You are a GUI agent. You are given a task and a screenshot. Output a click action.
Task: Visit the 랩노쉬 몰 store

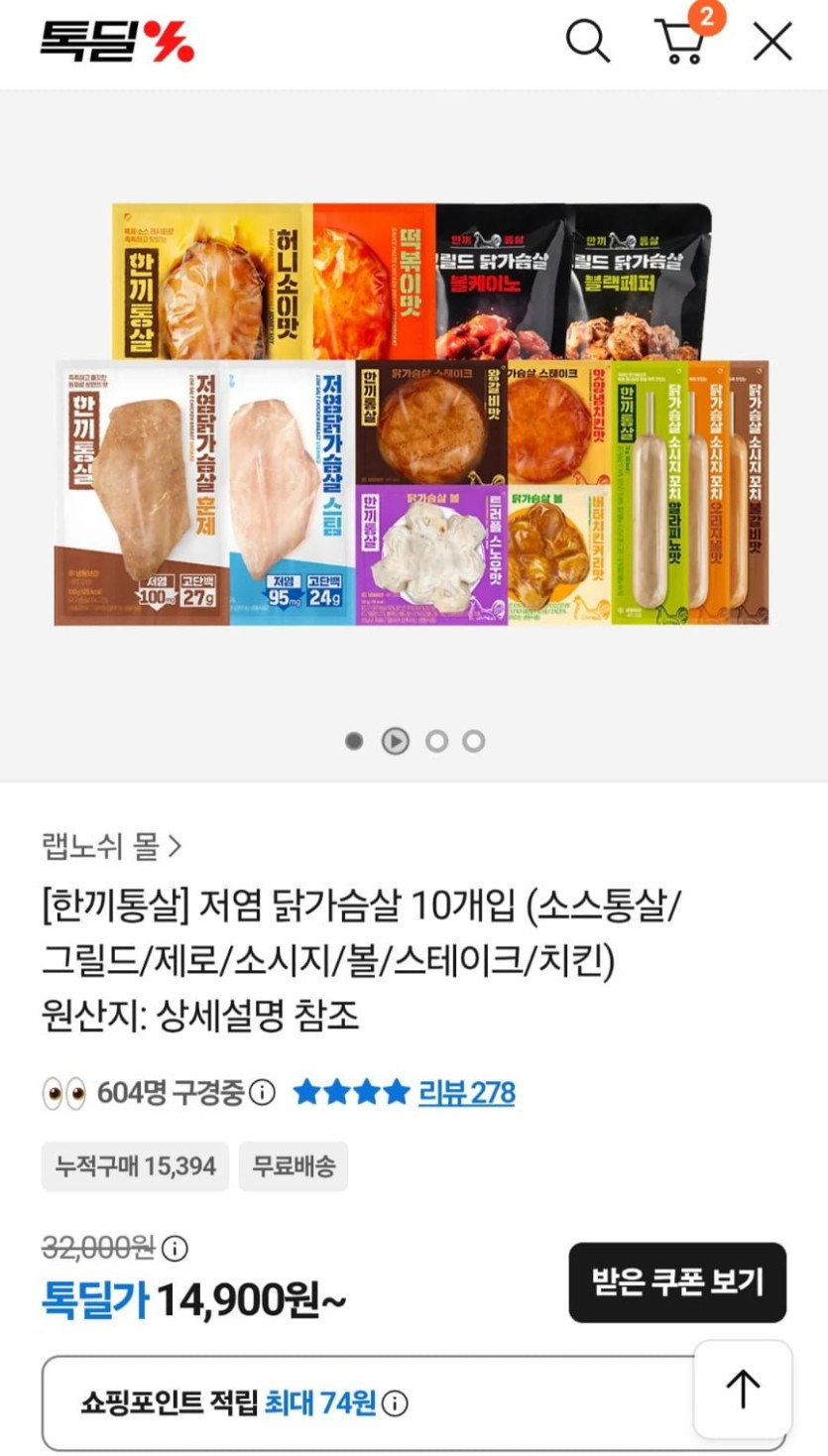[112, 846]
